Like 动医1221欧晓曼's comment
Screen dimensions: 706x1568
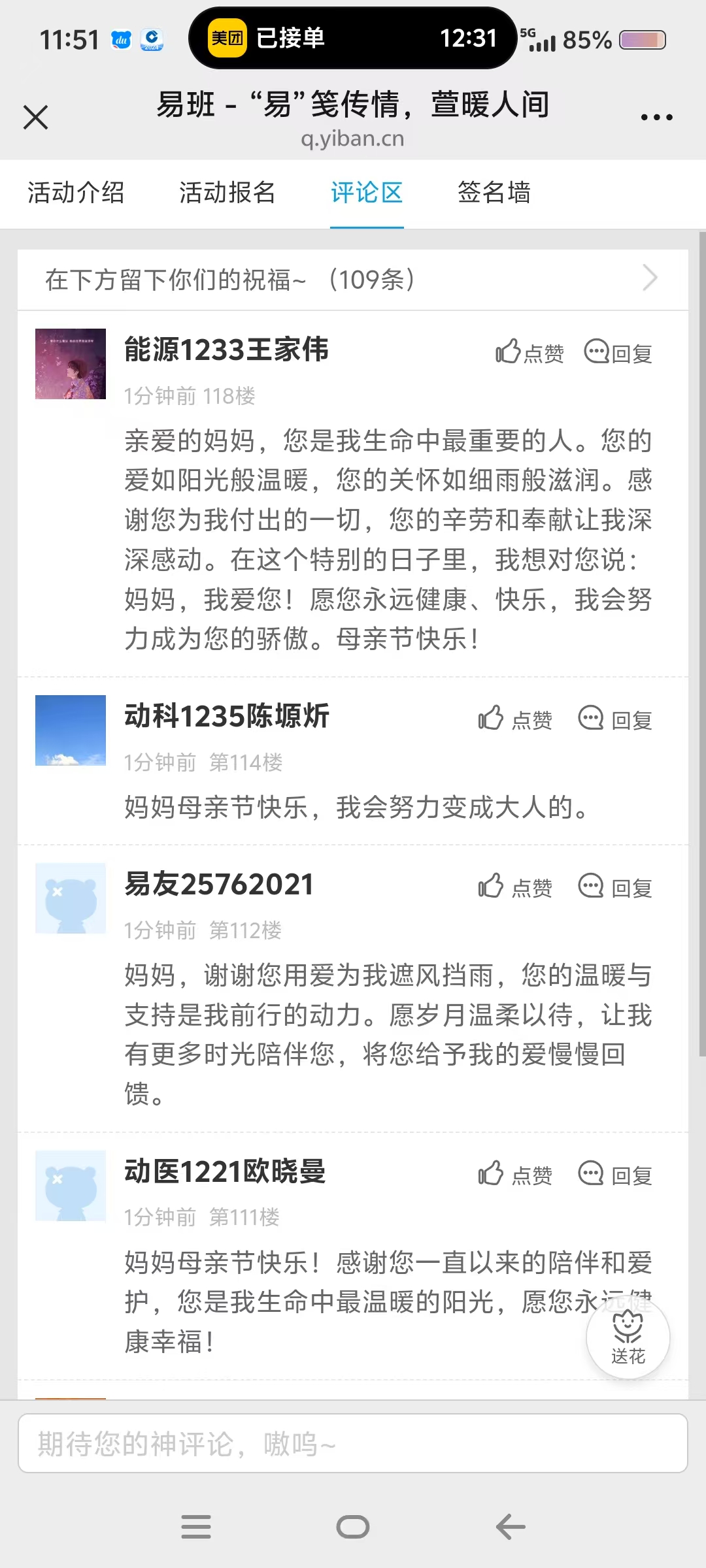(x=515, y=1174)
